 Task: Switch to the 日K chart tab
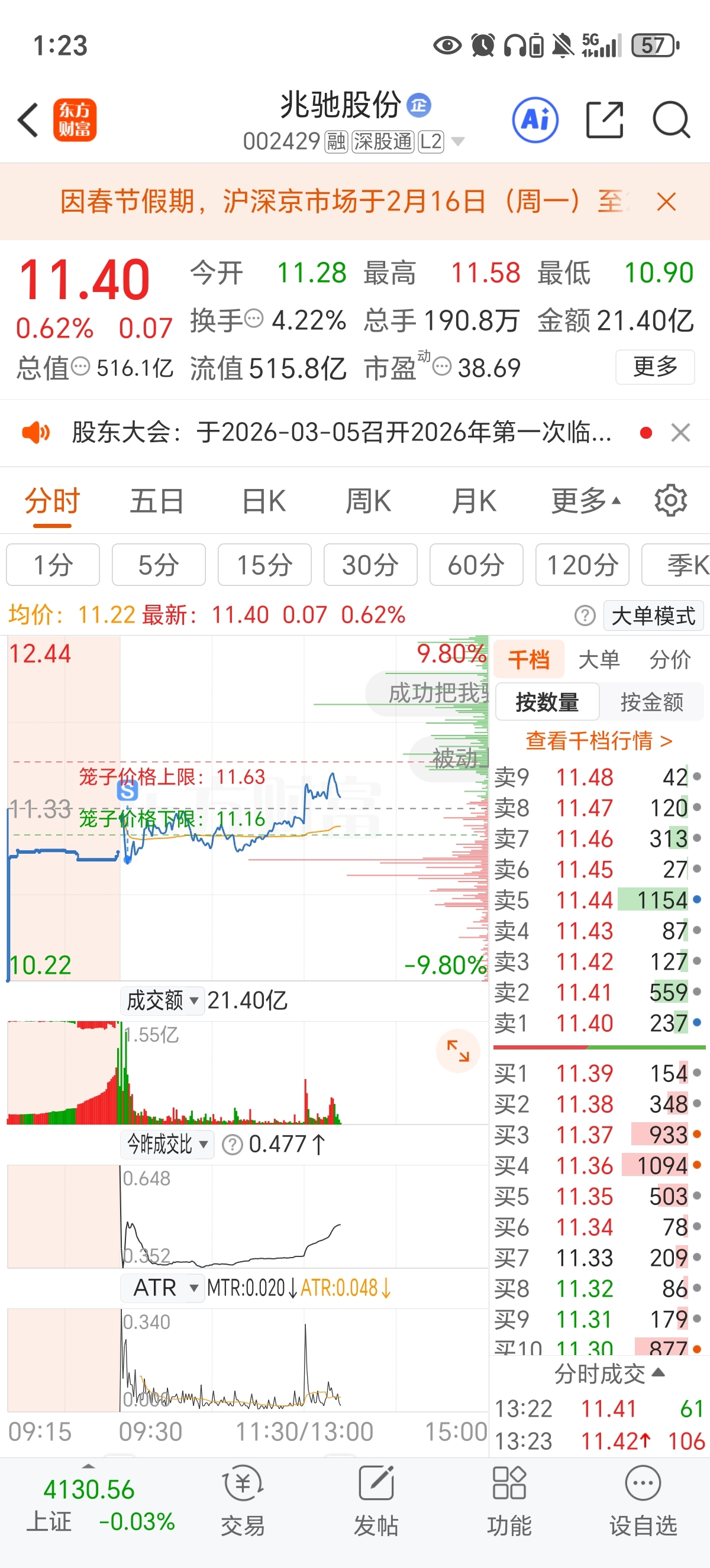coord(263,501)
